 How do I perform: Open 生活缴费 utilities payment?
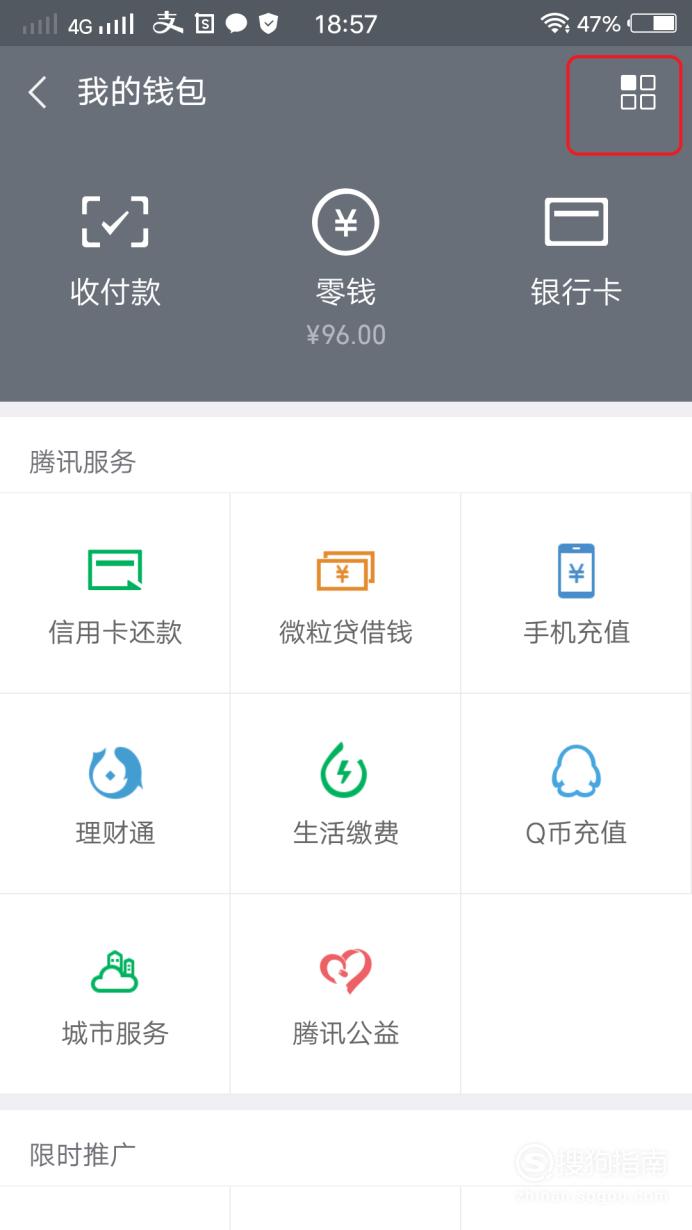pyautogui.click(x=346, y=794)
